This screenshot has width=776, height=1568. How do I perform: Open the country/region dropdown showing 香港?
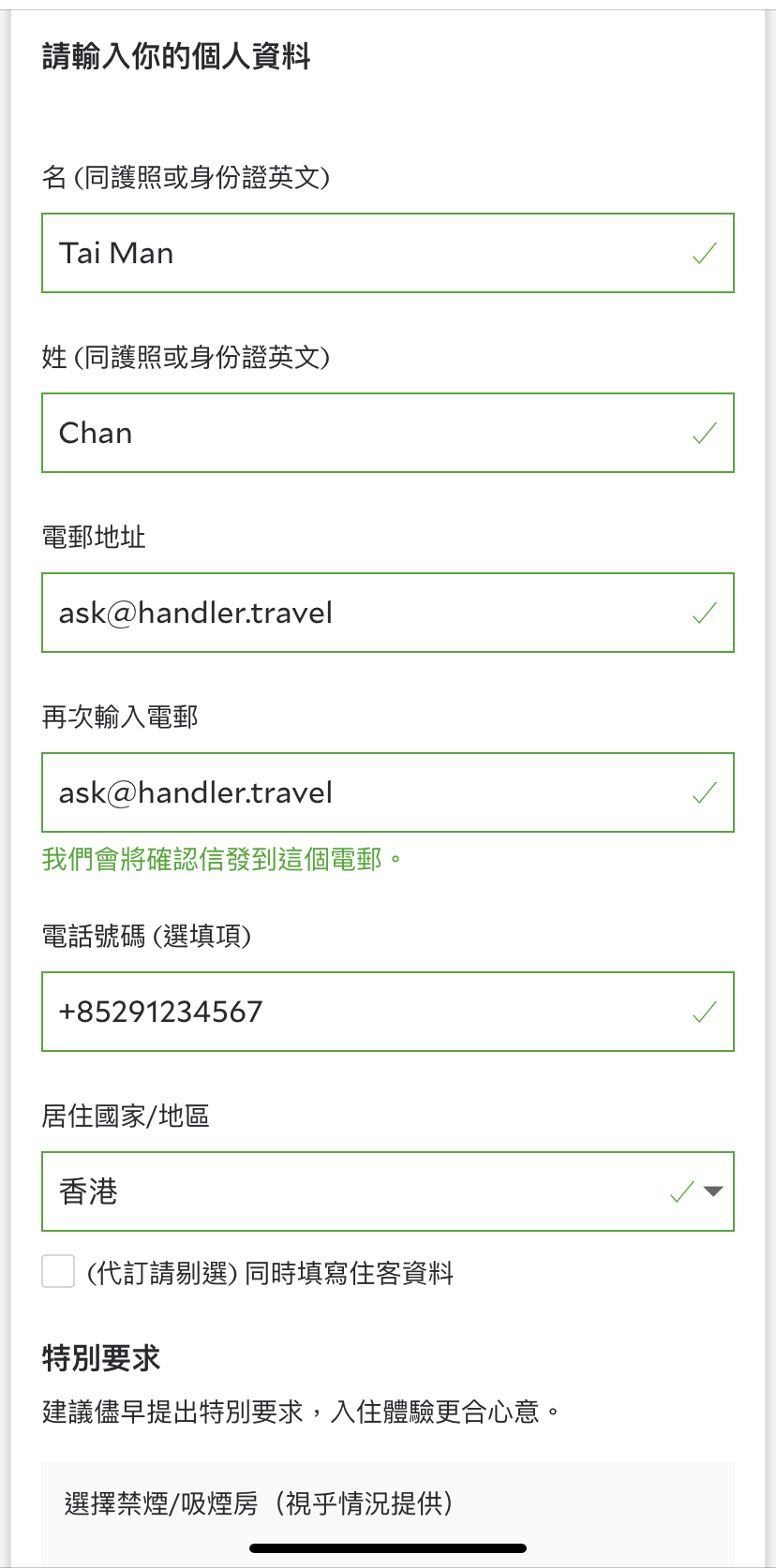click(x=387, y=1191)
